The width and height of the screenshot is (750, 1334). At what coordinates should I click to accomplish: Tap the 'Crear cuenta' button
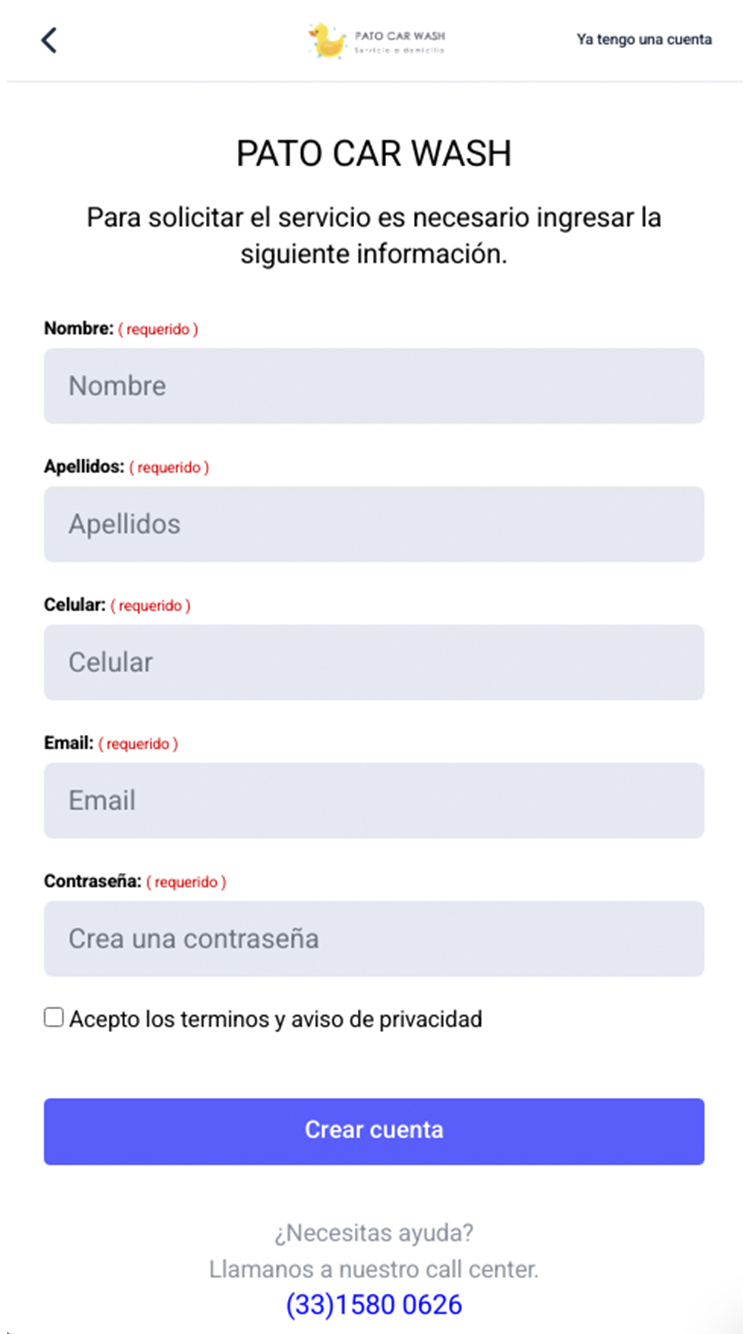coord(374,1131)
